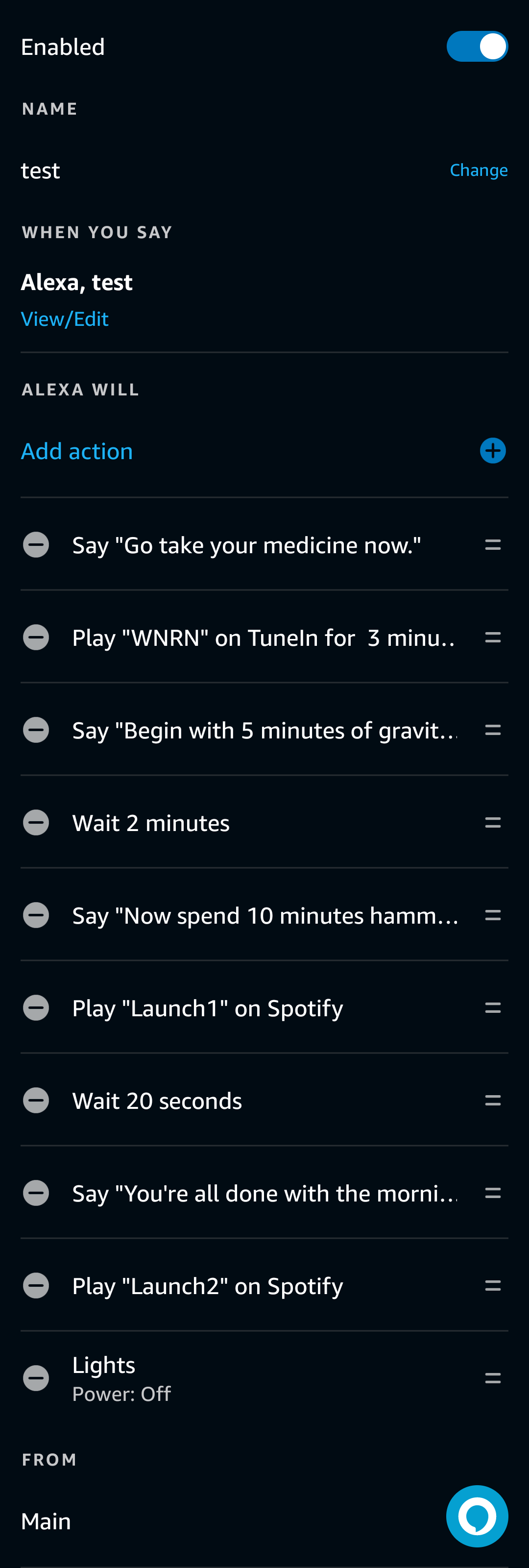Select the Main device under From
The image size is (529, 1568).
point(46,1521)
